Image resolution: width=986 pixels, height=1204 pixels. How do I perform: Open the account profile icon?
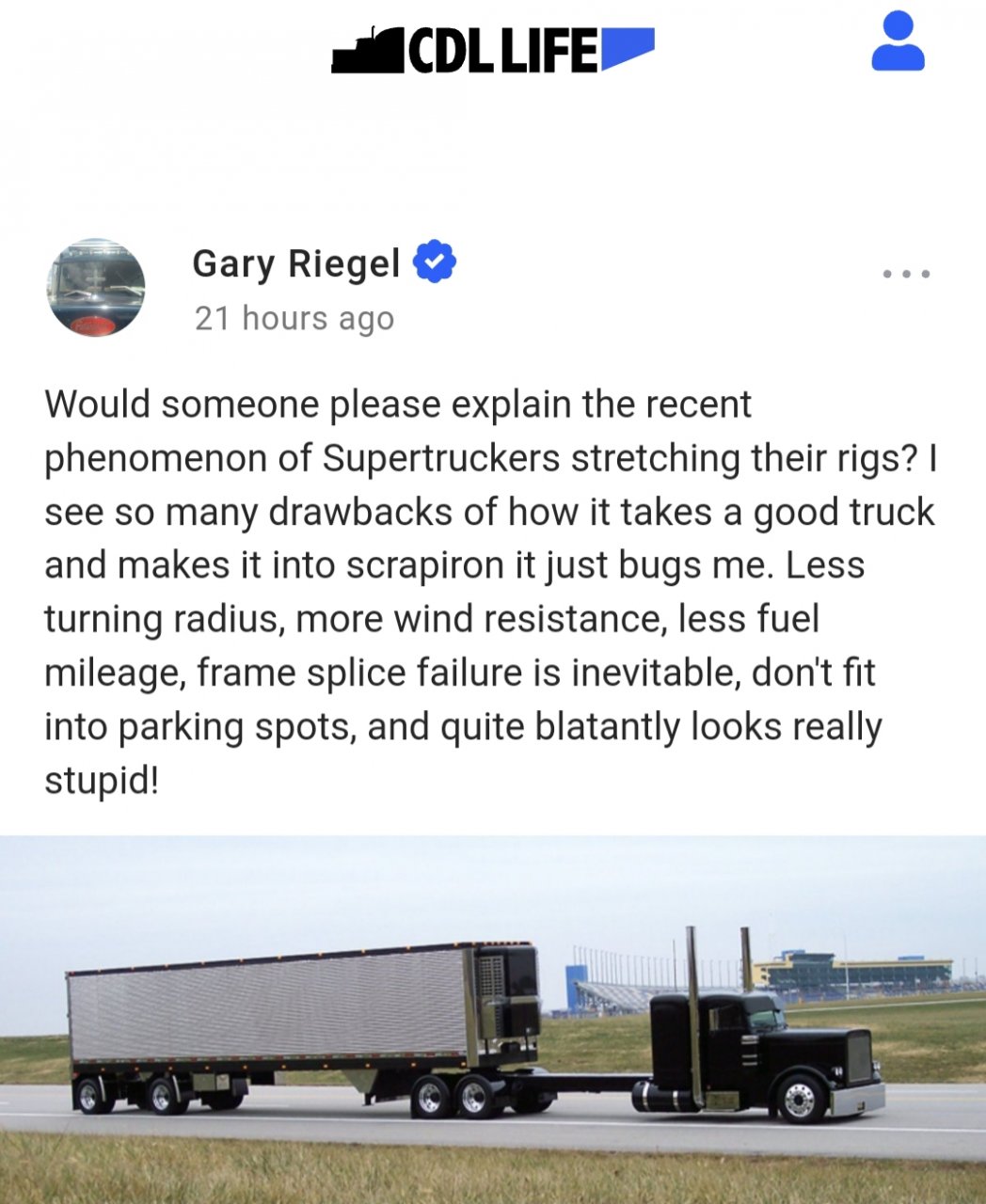[898, 41]
